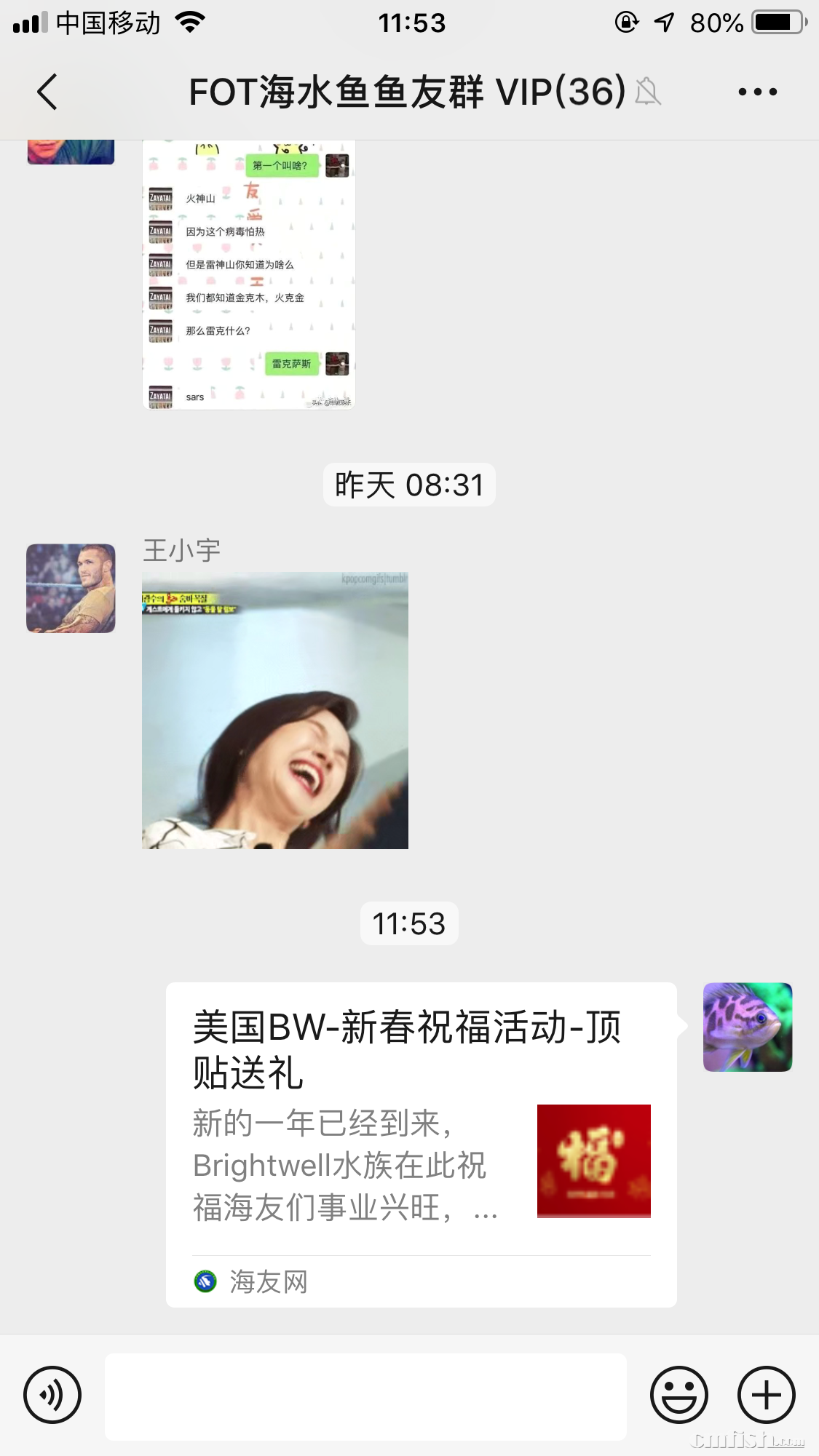819x1456 pixels.
Task: Switch to voice message input
Action: pos(52,1395)
